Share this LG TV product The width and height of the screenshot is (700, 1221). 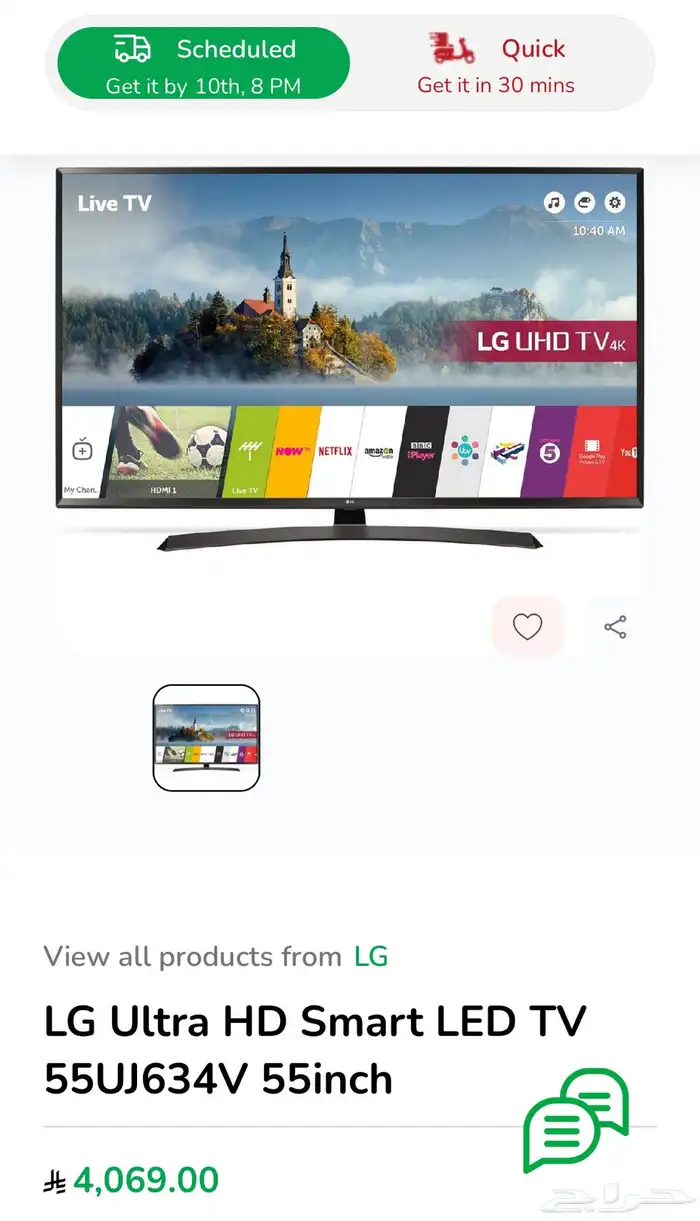coord(615,627)
